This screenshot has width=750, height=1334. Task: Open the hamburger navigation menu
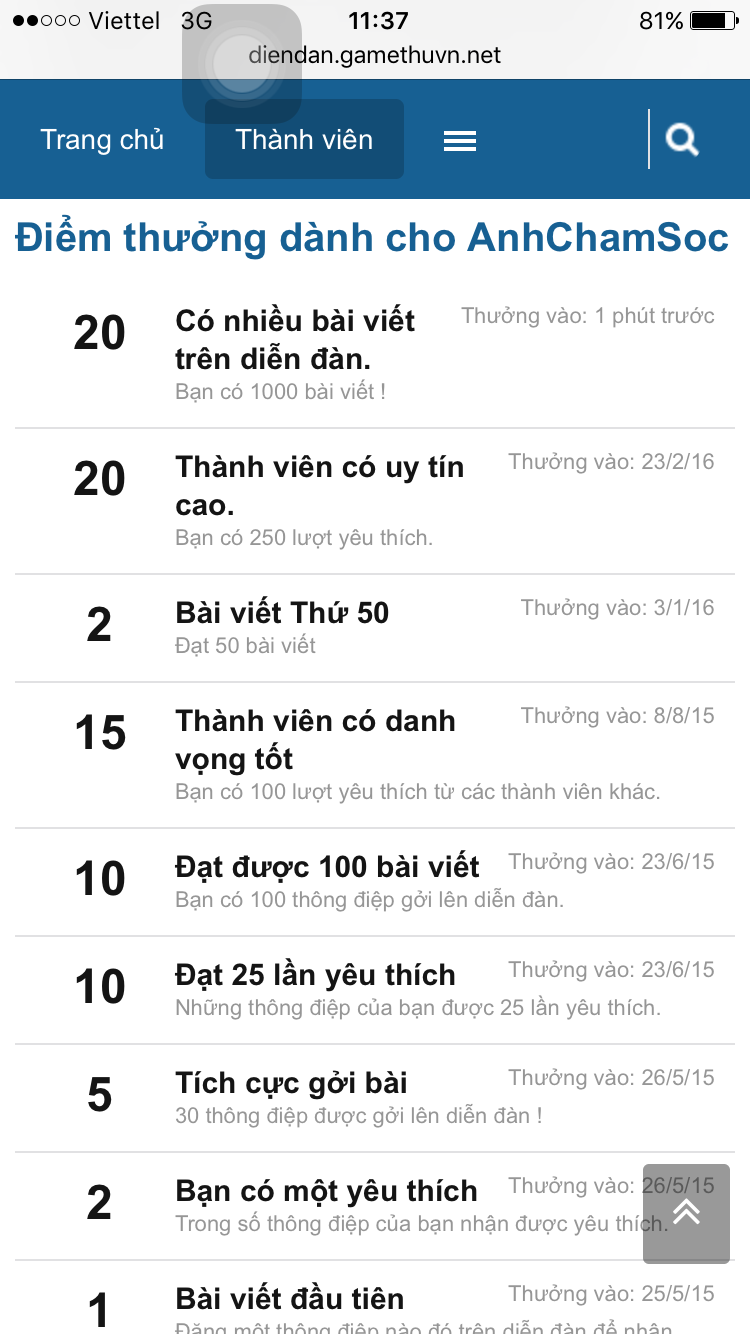[460, 141]
